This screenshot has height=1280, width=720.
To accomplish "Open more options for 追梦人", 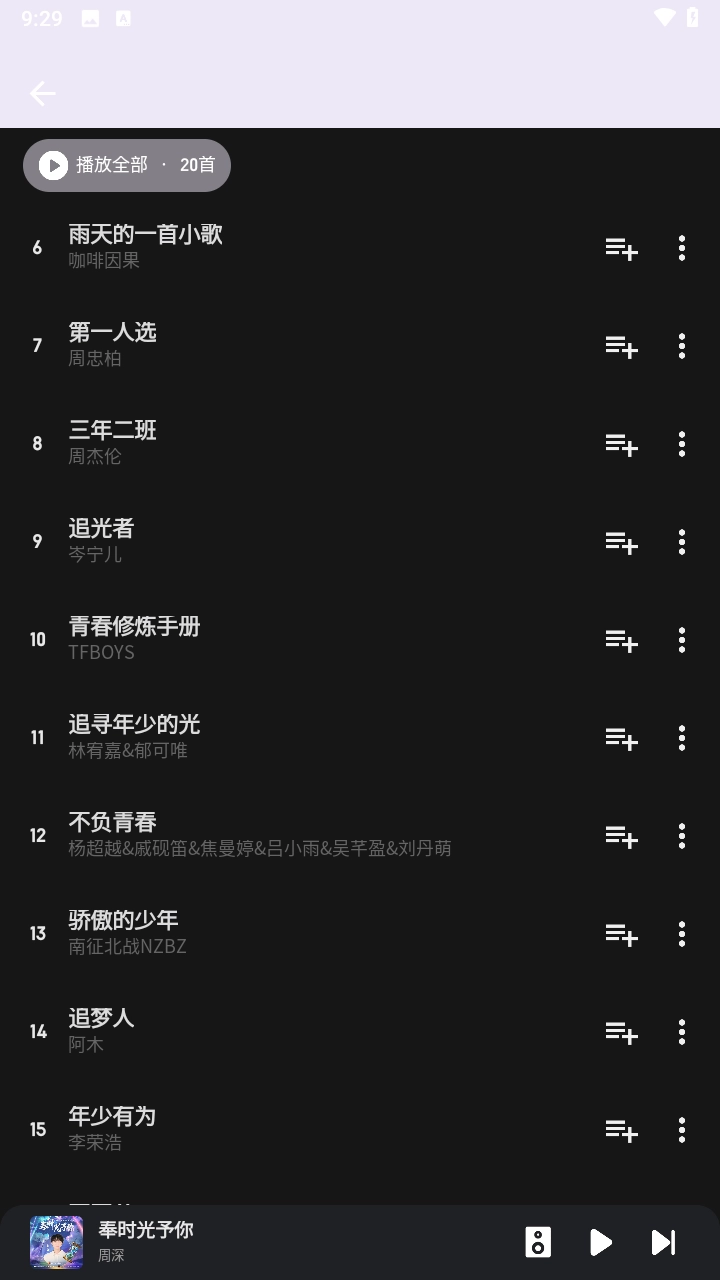I will pos(682,1032).
